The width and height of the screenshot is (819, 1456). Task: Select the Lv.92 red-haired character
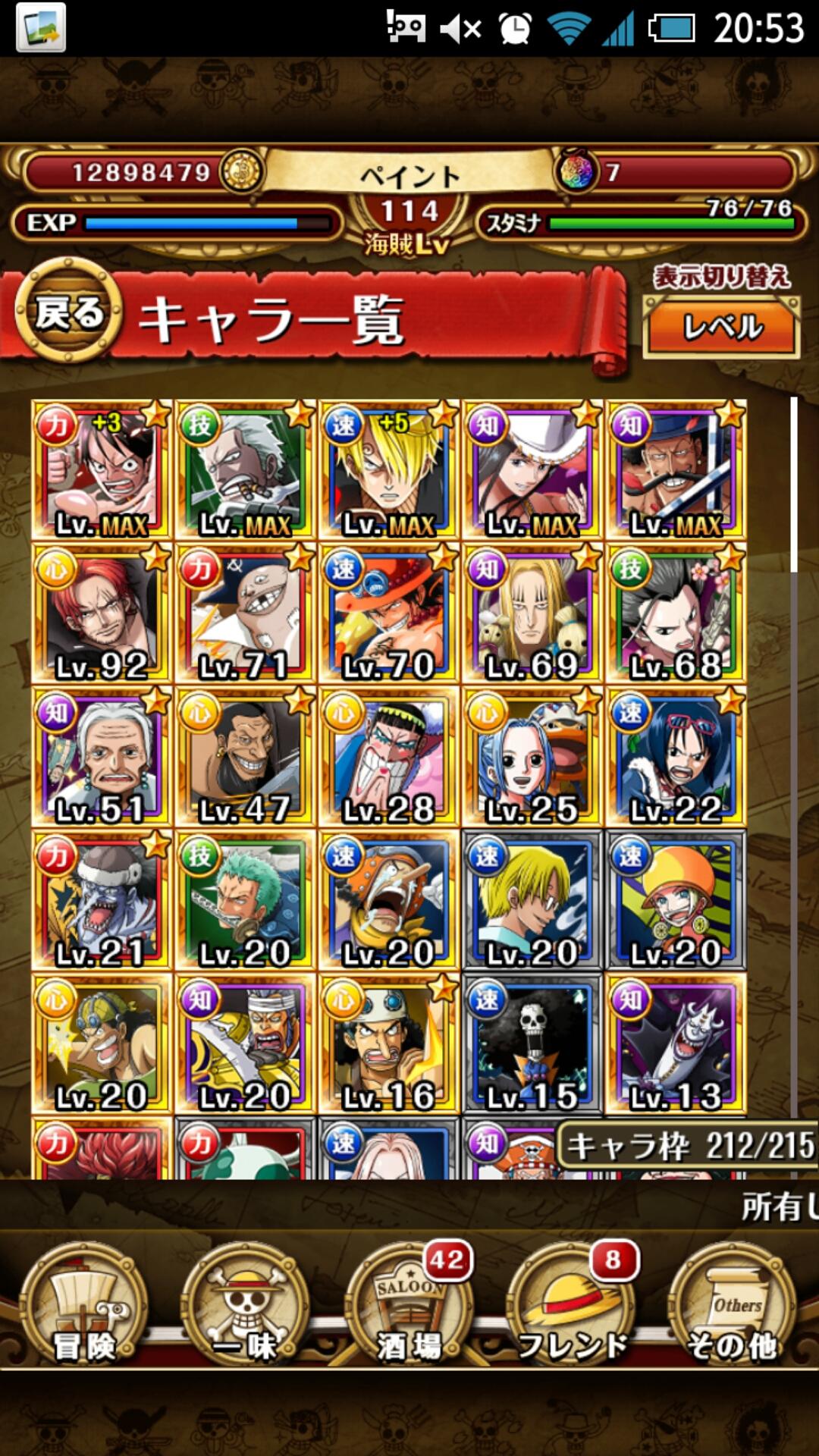[x=101, y=613]
